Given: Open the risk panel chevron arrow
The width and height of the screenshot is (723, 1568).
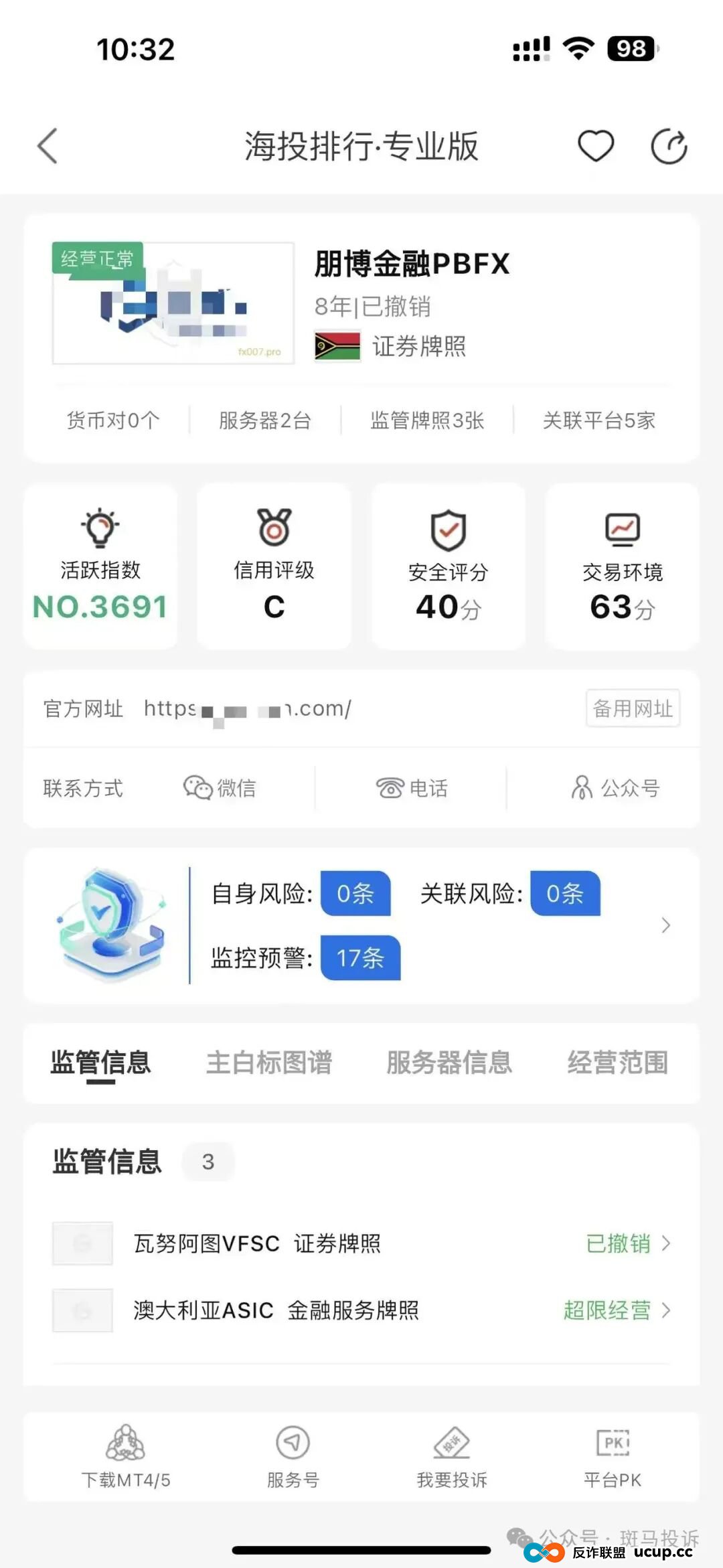Looking at the screenshot, I should tap(665, 925).
